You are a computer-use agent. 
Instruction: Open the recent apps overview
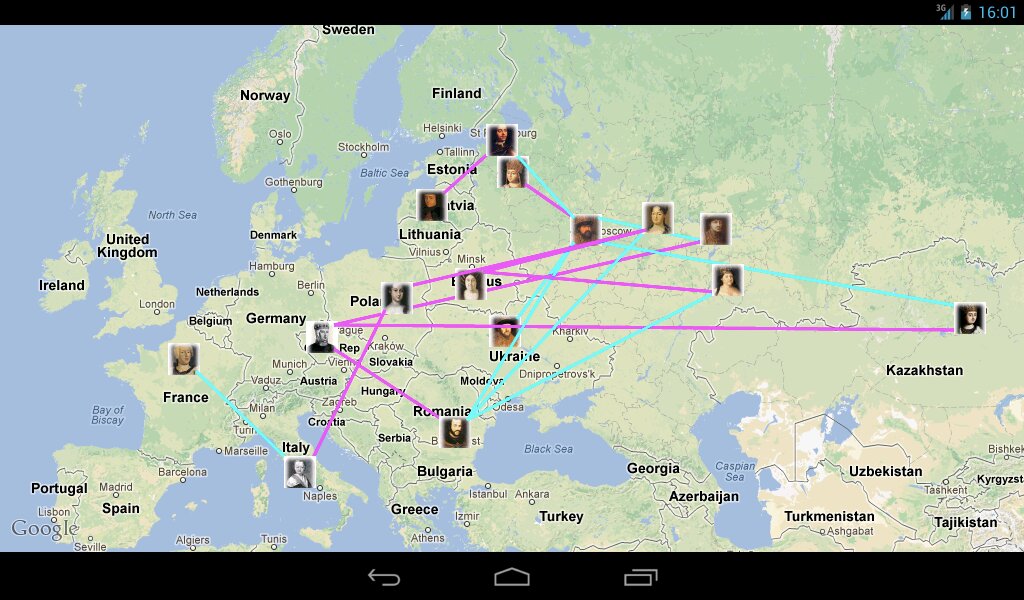[x=640, y=577]
